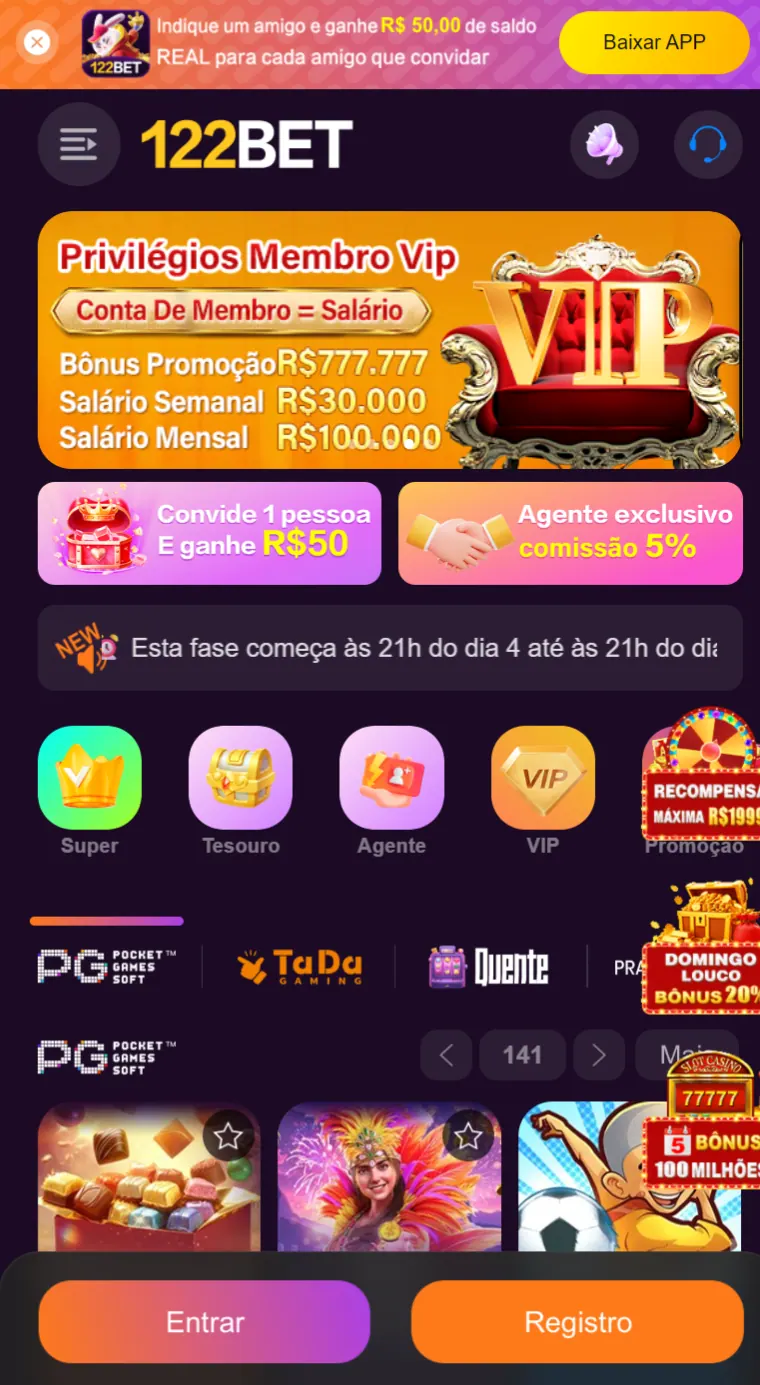Open the Super shortcut
The width and height of the screenshot is (760, 1385).
(x=89, y=778)
